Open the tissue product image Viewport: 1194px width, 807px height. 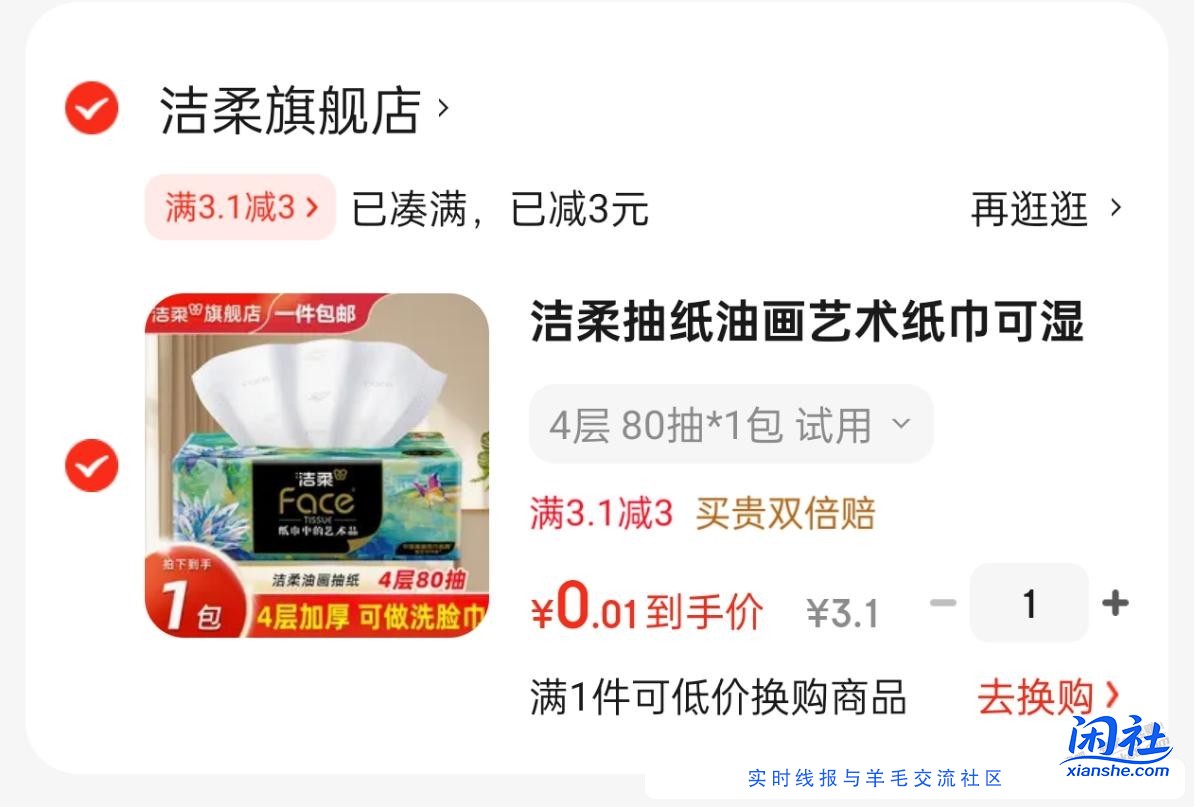pos(317,465)
